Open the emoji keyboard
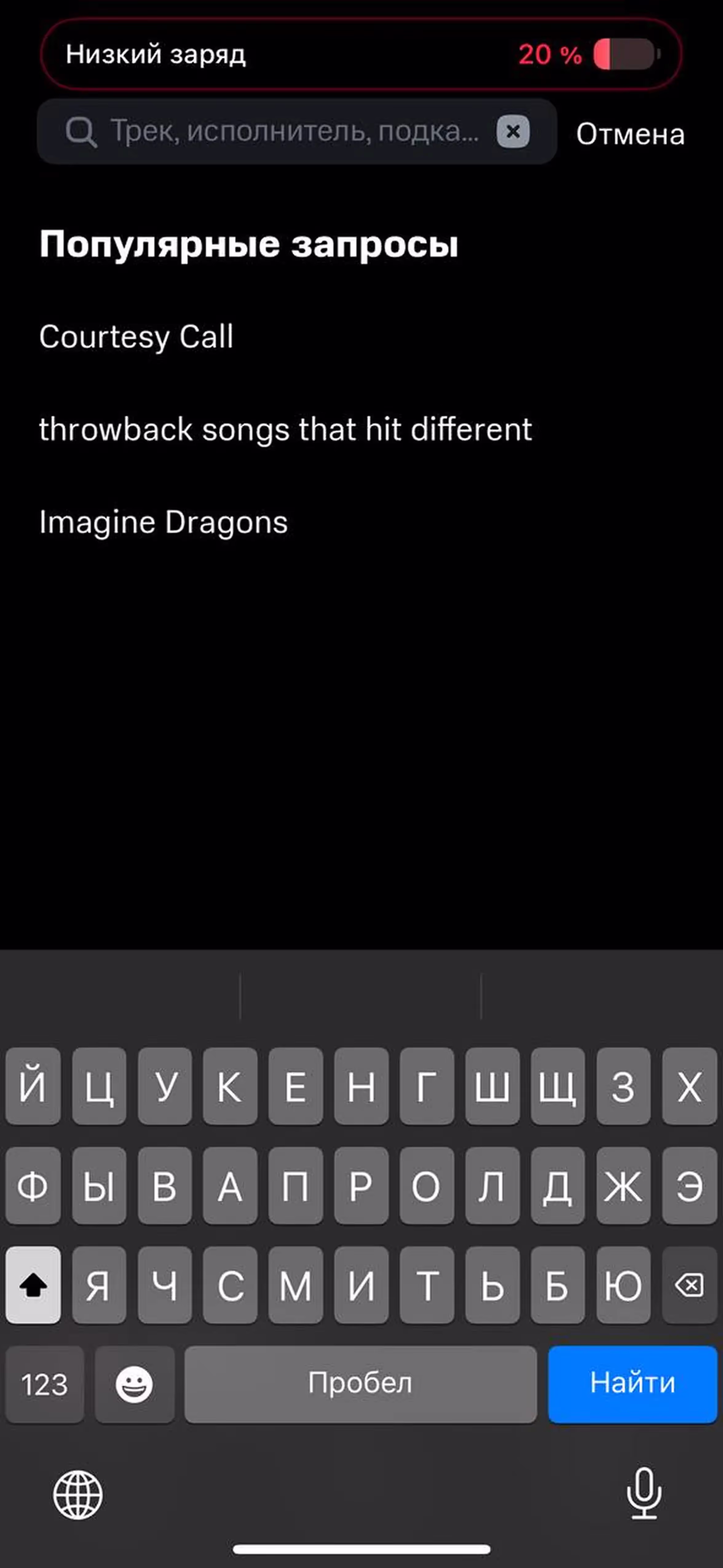Image resolution: width=723 pixels, height=1568 pixels. (135, 1383)
